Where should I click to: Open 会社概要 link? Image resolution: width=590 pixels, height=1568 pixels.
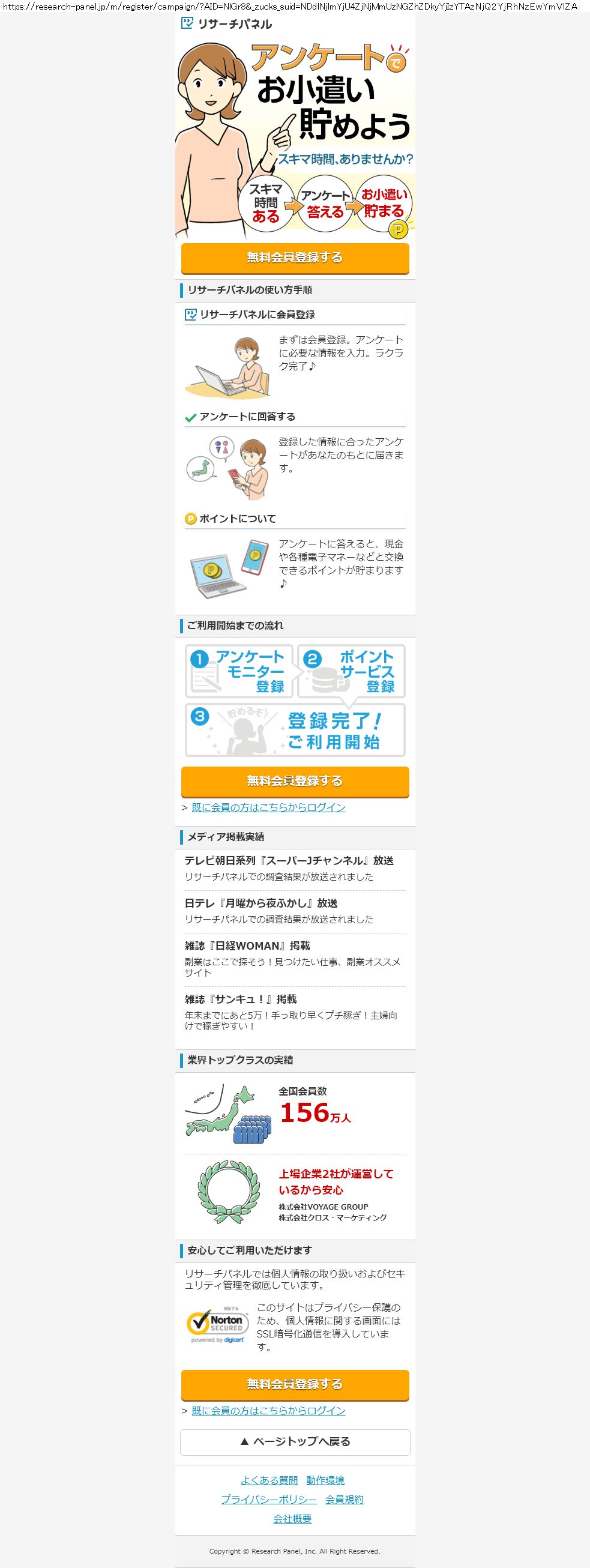pos(292,1519)
